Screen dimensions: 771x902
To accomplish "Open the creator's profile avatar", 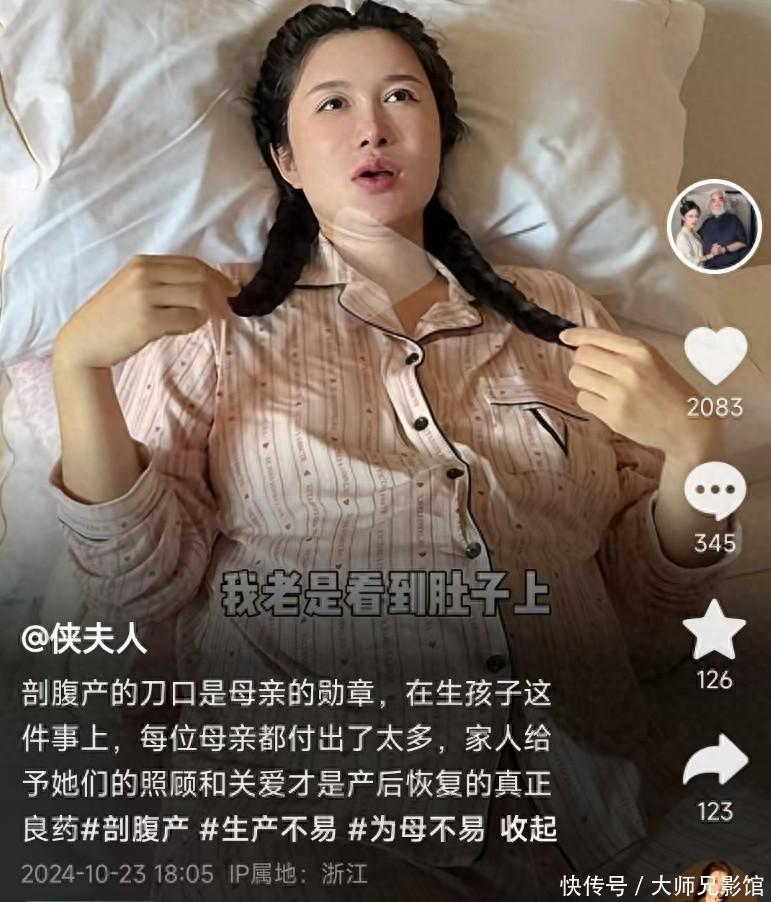I will (714, 227).
